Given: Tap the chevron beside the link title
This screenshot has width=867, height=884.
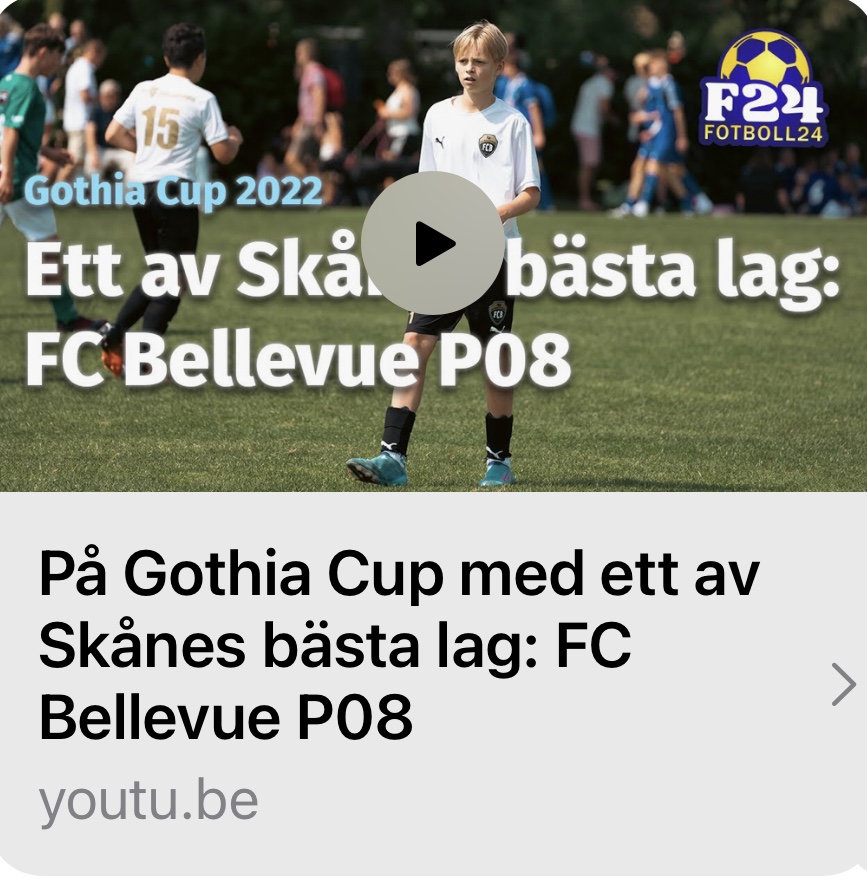Looking at the screenshot, I should point(843,685).
